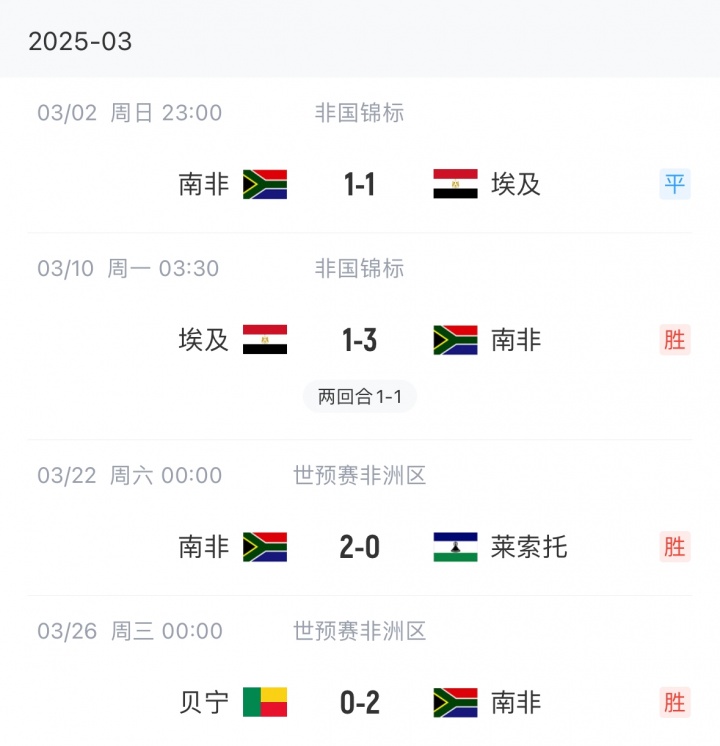View the 南非 2-0 莱索托 match details
Image resolution: width=720 pixels, height=746 pixels.
pyautogui.click(x=359, y=547)
